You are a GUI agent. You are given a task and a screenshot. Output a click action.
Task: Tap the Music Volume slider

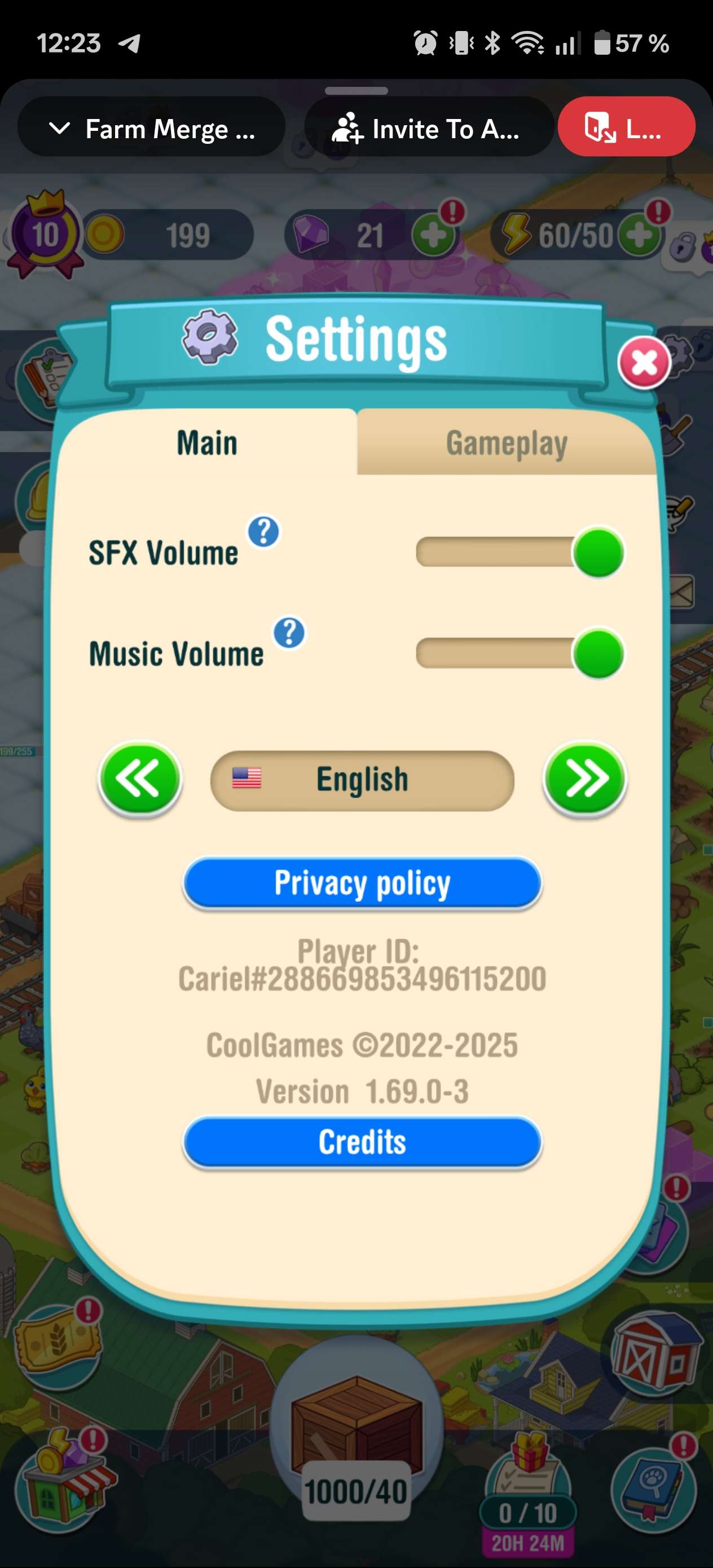(x=519, y=653)
